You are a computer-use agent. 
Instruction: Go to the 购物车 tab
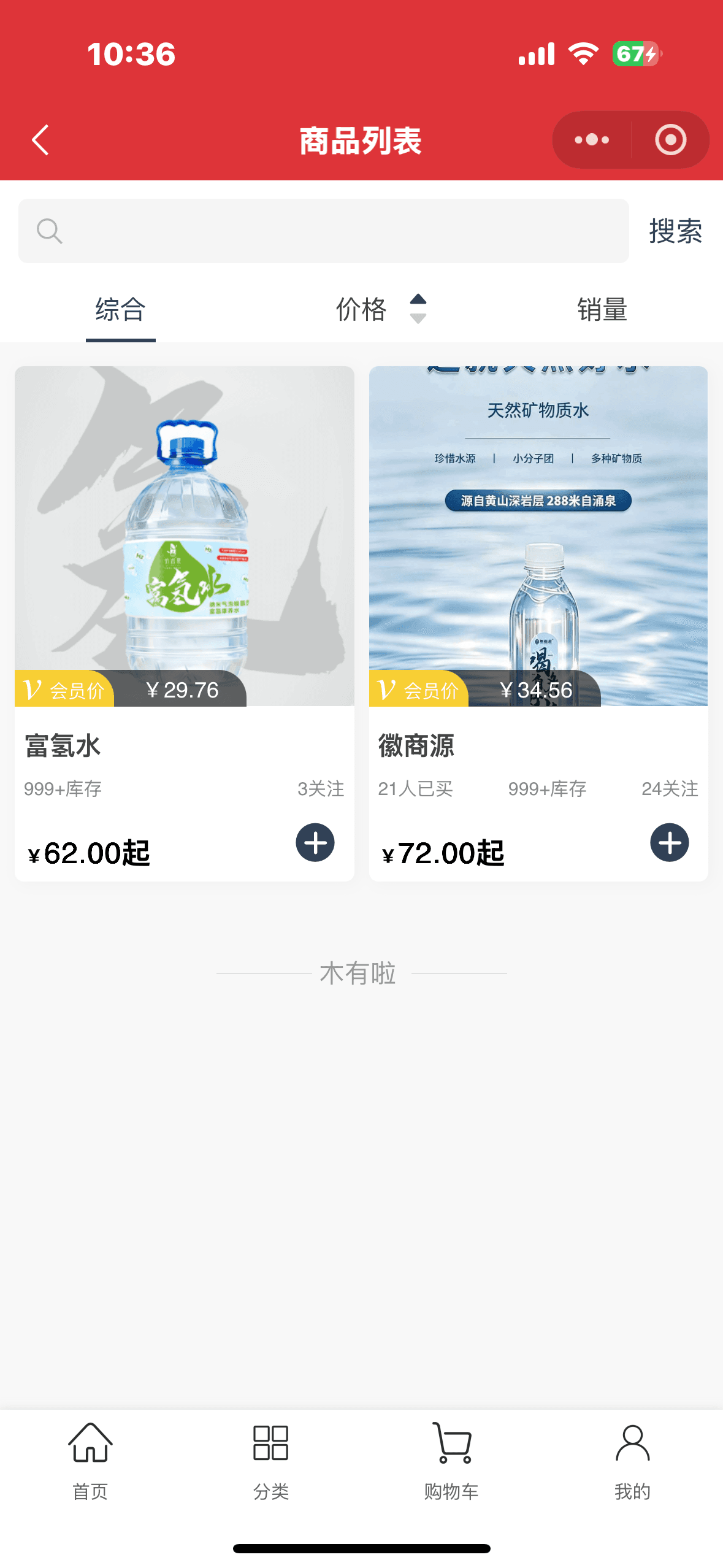[451, 1461]
